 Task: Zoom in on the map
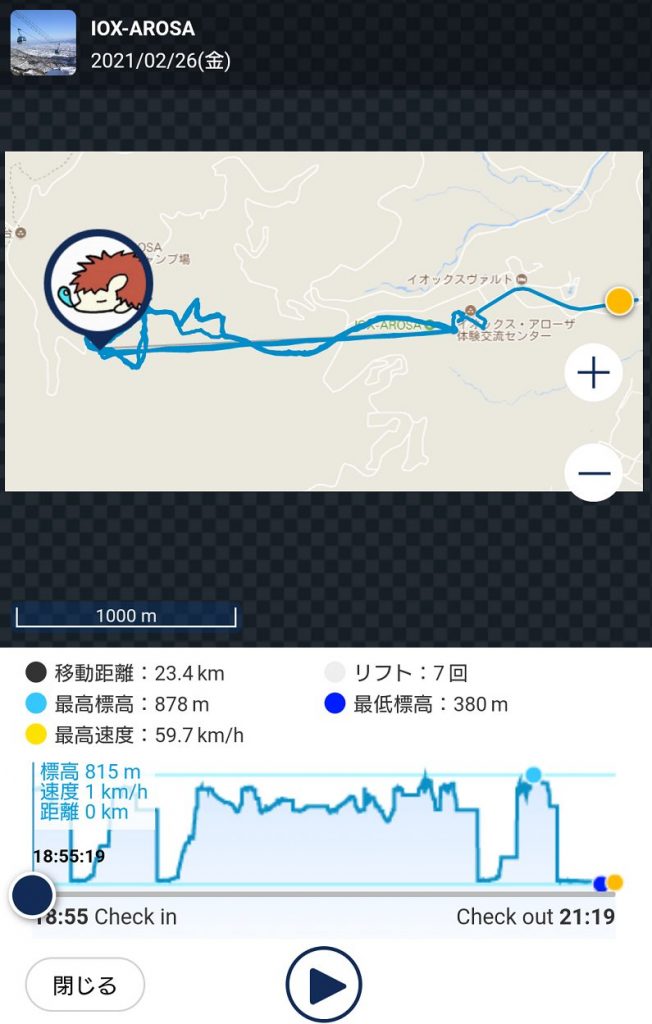594,374
